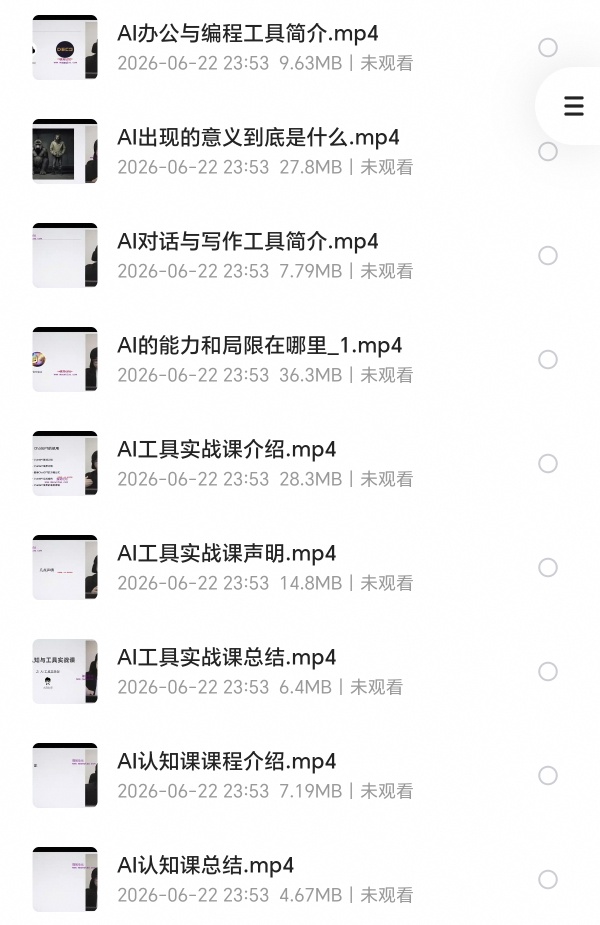Tick the circle beside AI对话与写作工具简介.mp4
Screen dimensions: 600x925
point(548,255)
